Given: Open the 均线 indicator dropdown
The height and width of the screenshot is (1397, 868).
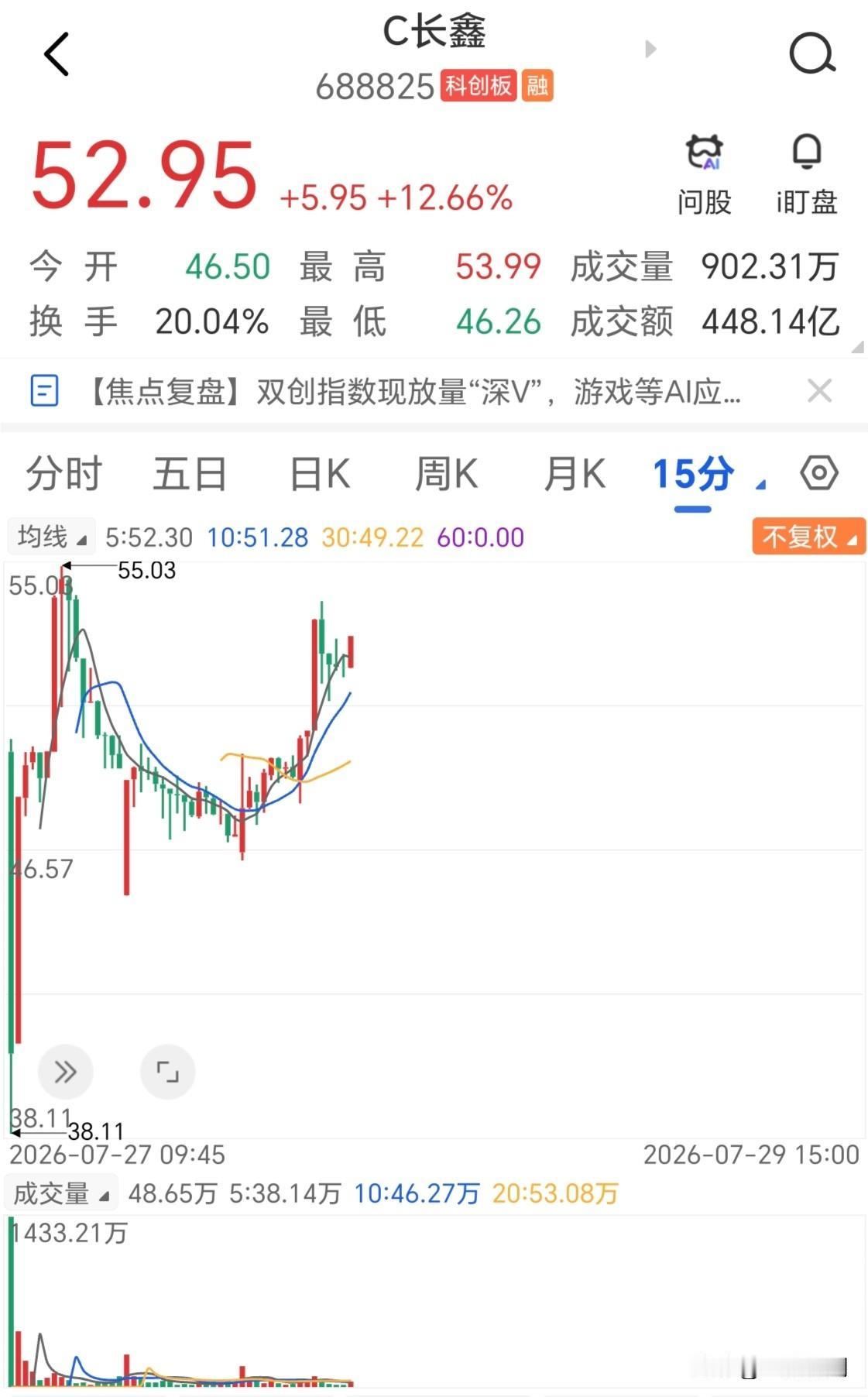Looking at the screenshot, I should click(51, 536).
